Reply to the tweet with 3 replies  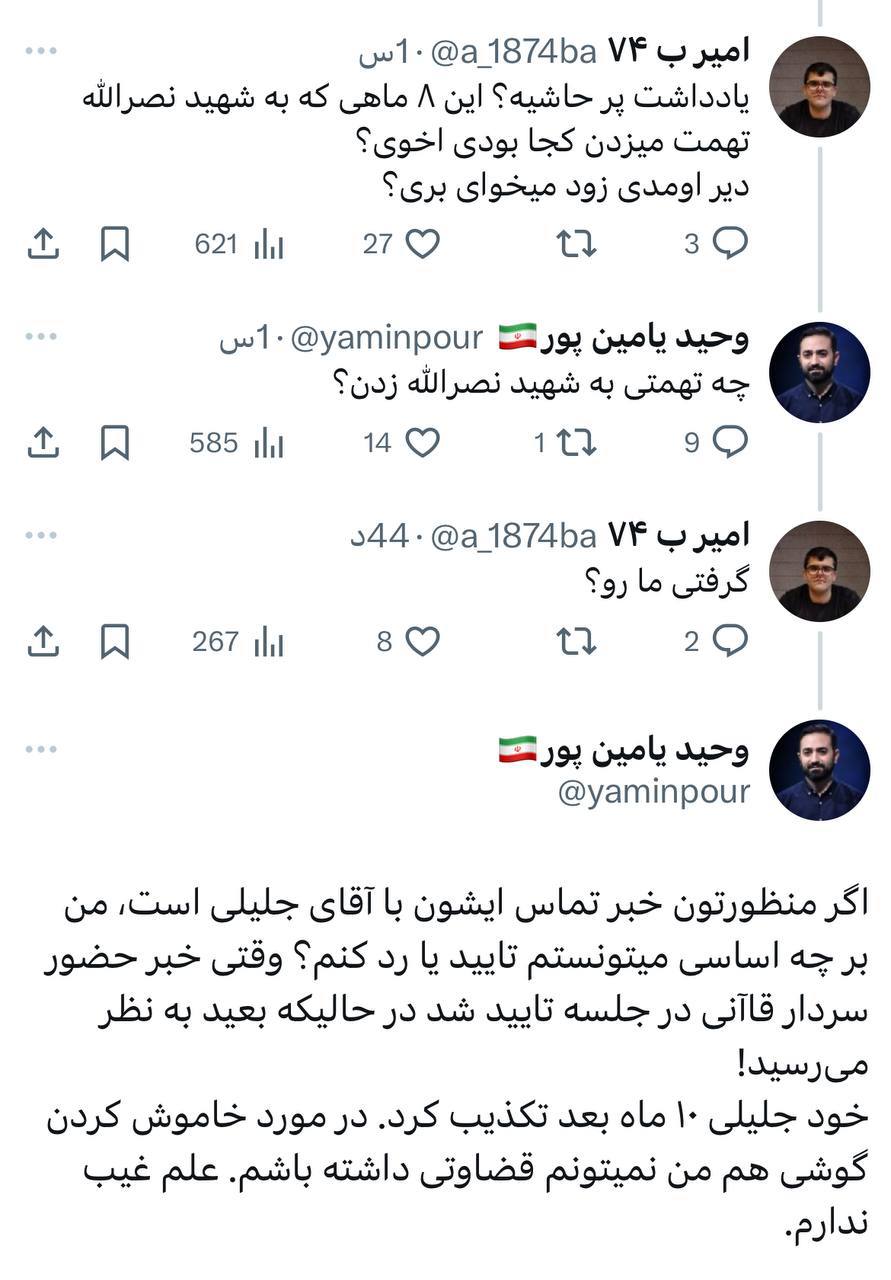pos(731,244)
